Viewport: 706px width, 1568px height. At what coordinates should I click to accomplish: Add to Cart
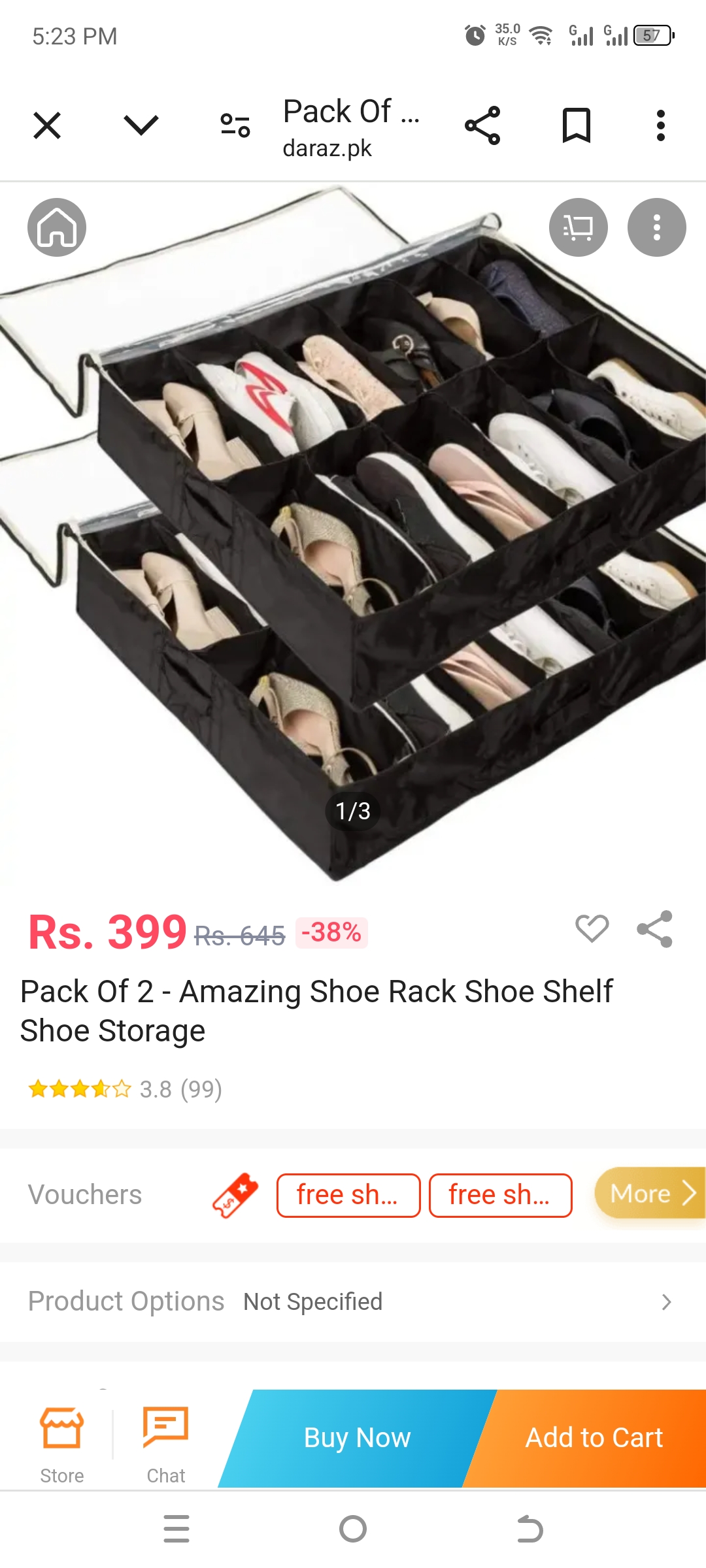(x=594, y=1438)
